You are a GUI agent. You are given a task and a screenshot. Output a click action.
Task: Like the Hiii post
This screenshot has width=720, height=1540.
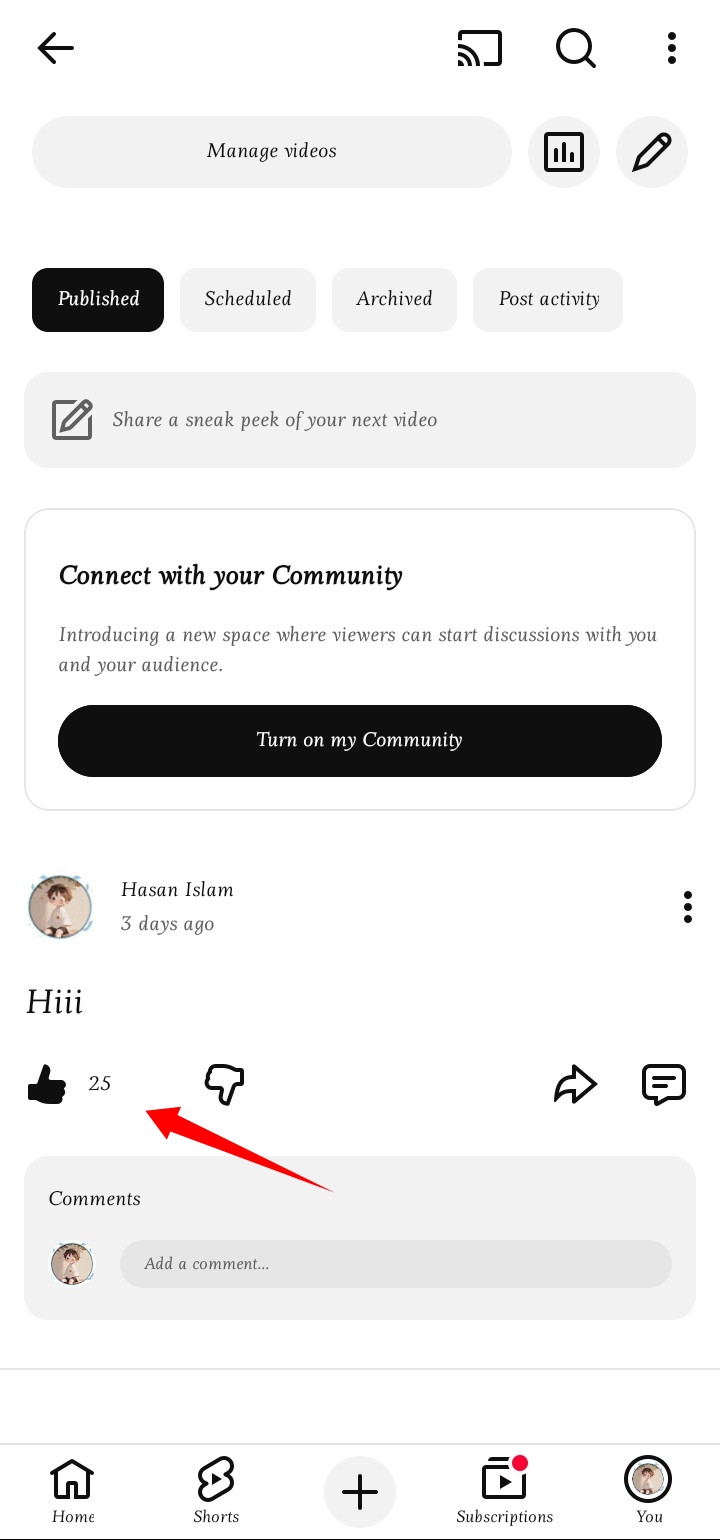coord(47,1084)
